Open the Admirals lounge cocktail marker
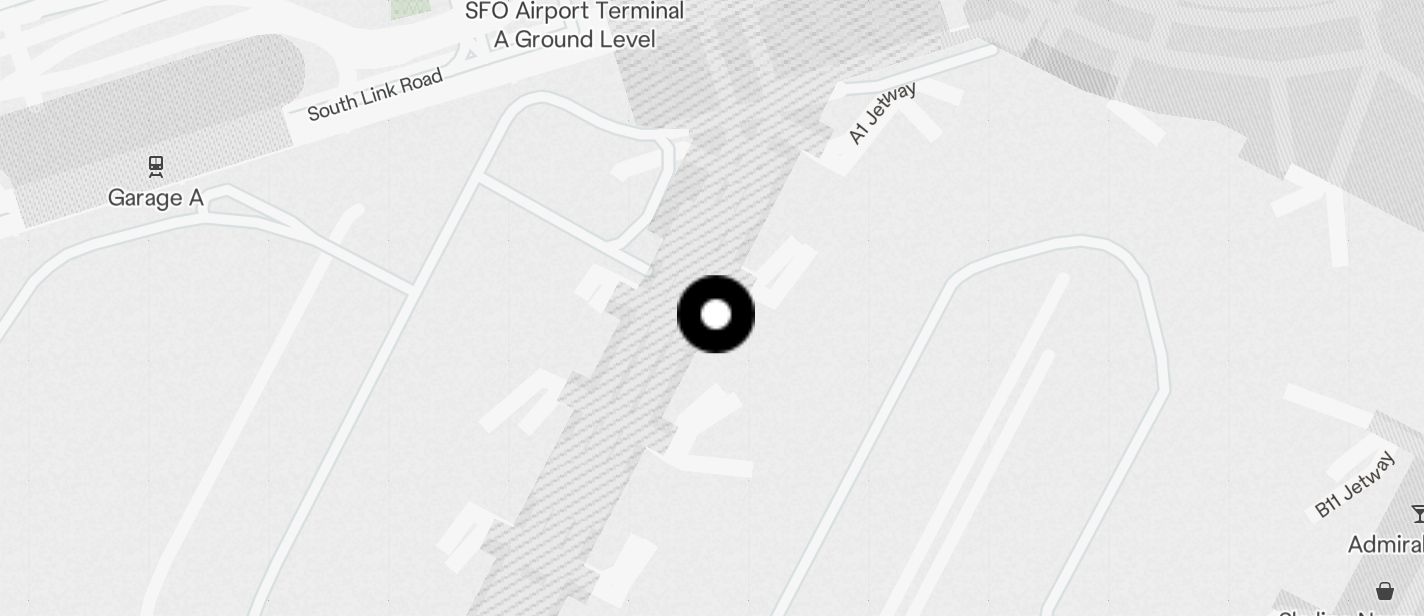Screen dimensions: 1424x616 pos(1417,514)
